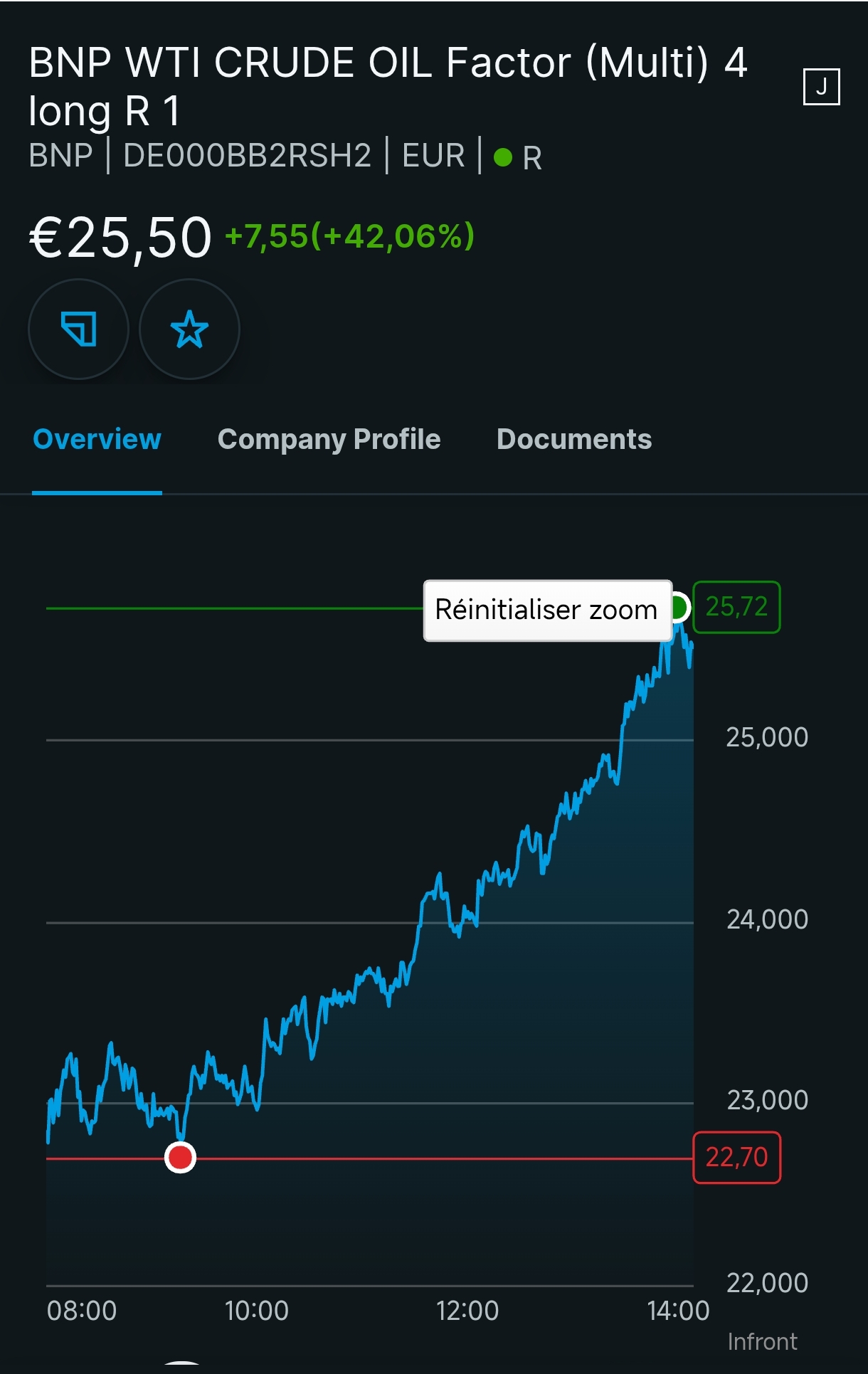Screen dimensions: 868x1374
Task: Select the Overview tab
Action: [x=97, y=439]
